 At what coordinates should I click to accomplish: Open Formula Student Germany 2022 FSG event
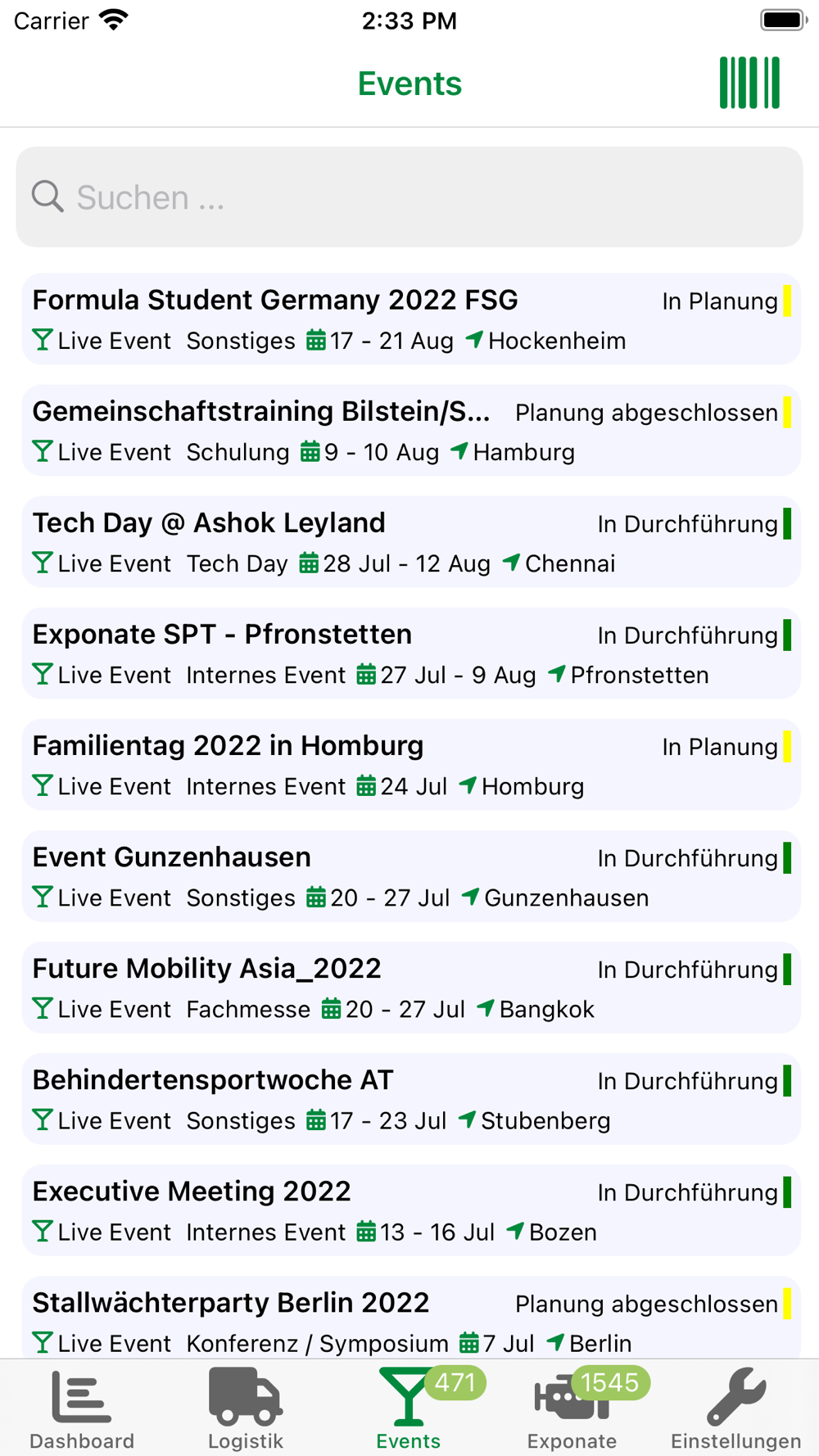411,319
